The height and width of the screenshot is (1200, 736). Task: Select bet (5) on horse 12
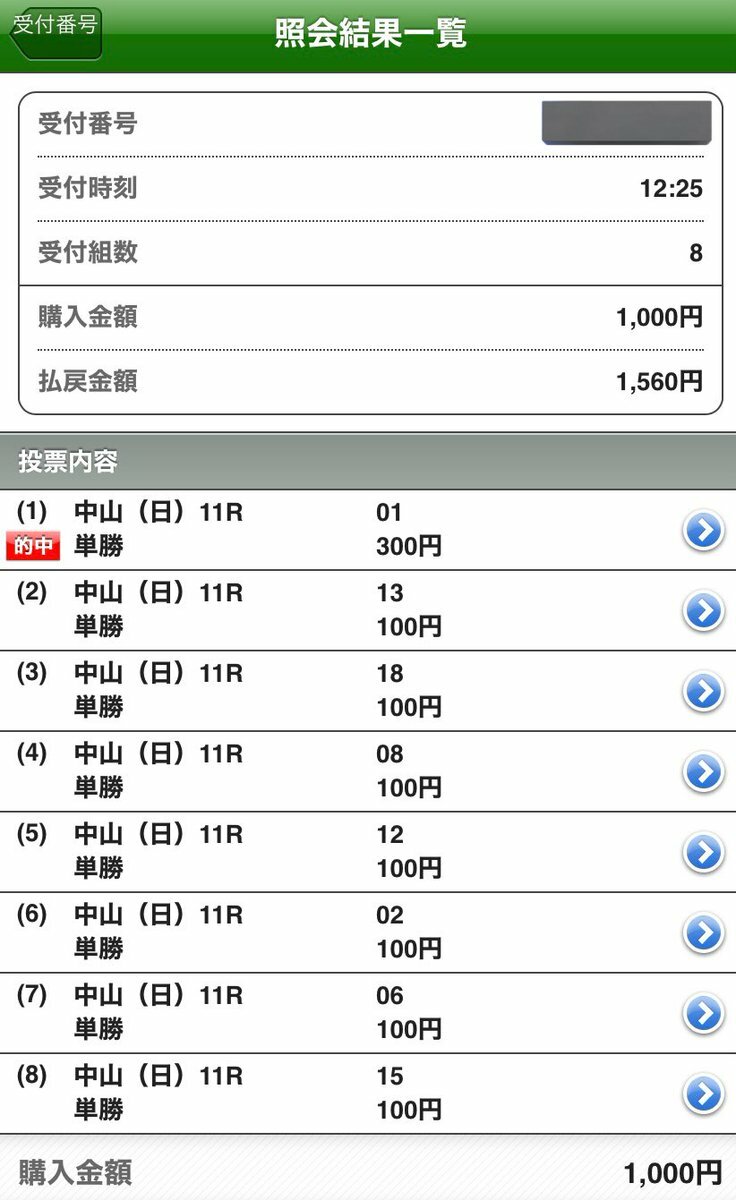(x=368, y=853)
